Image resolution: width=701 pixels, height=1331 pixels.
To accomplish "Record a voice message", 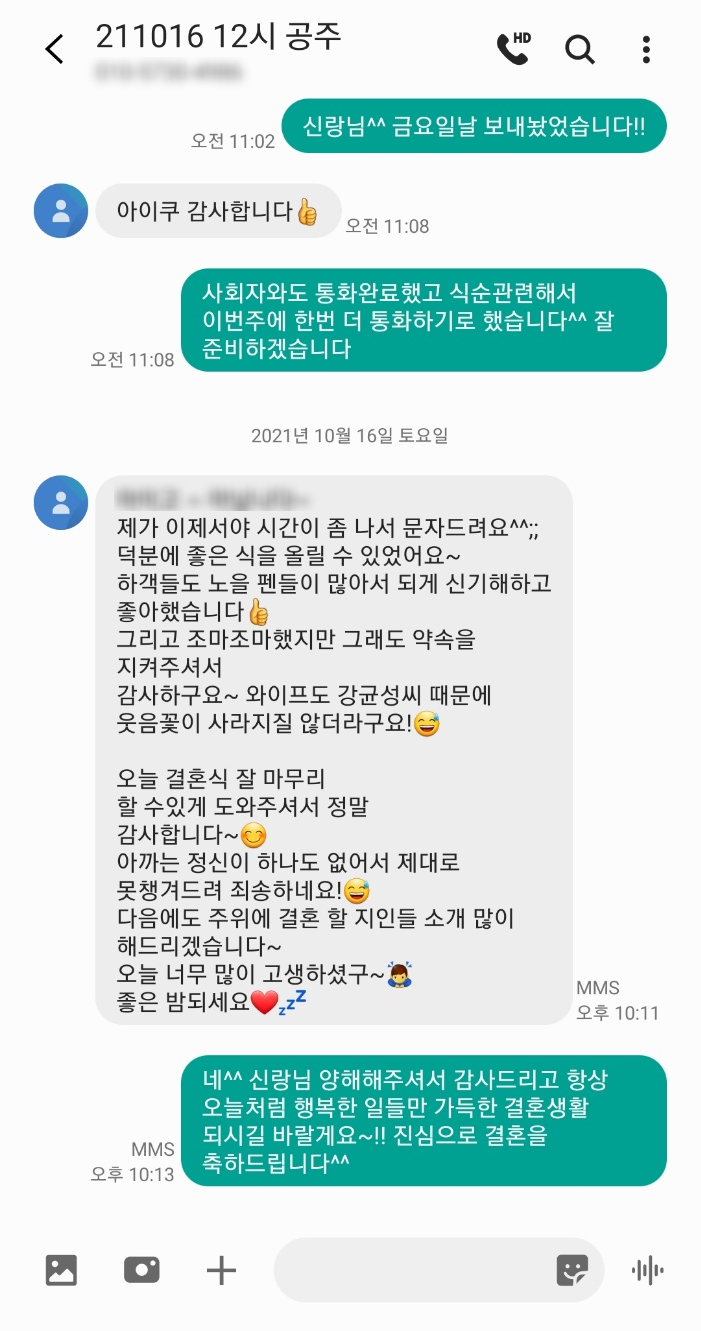I will point(648,1270).
